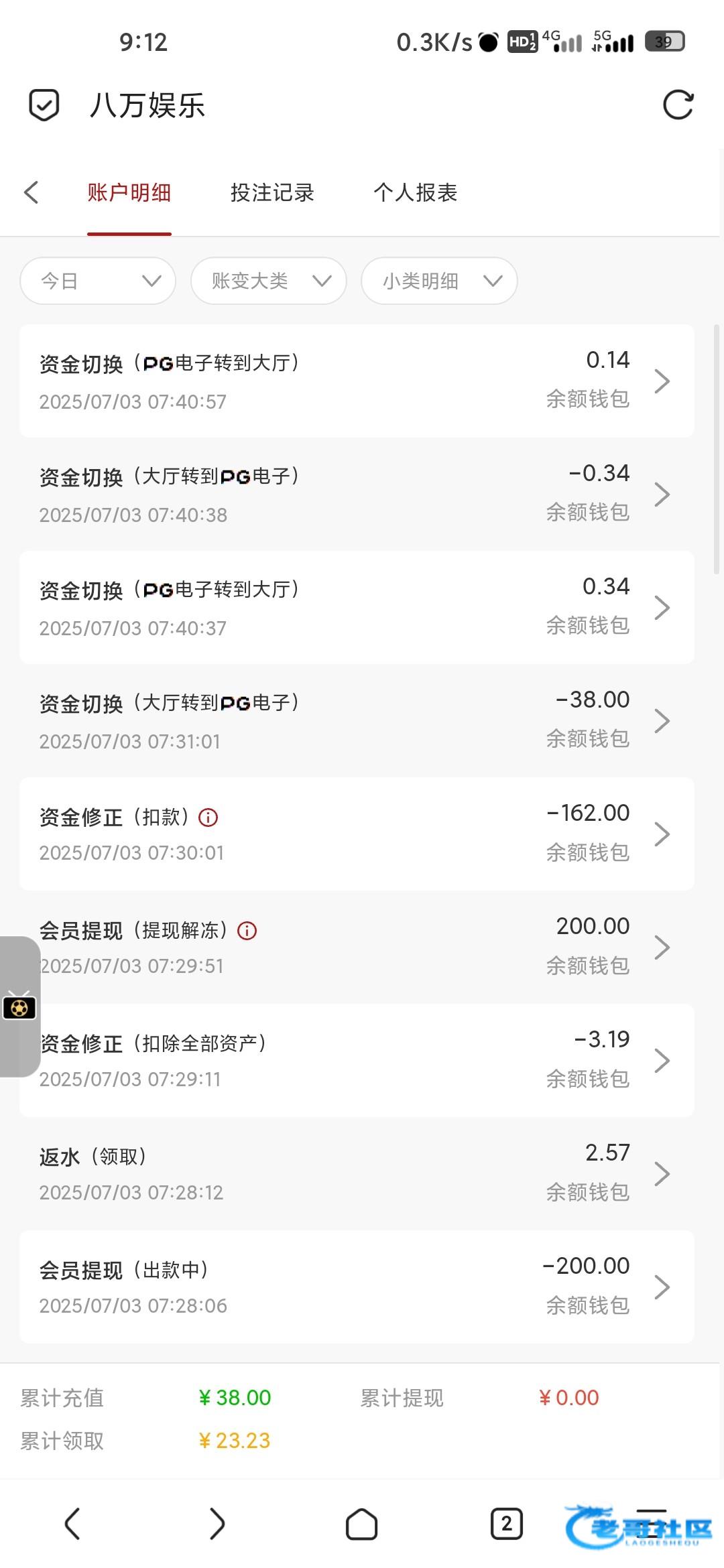The width and height of the screenshot is (724, 1568).
Task: Go to the browser home page
Action: coord(361,1524)
